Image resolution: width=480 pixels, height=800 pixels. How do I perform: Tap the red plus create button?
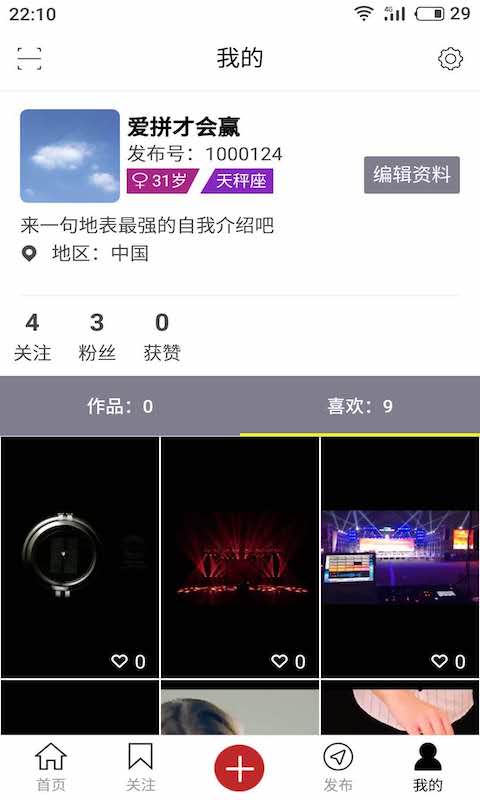(240, 768)
